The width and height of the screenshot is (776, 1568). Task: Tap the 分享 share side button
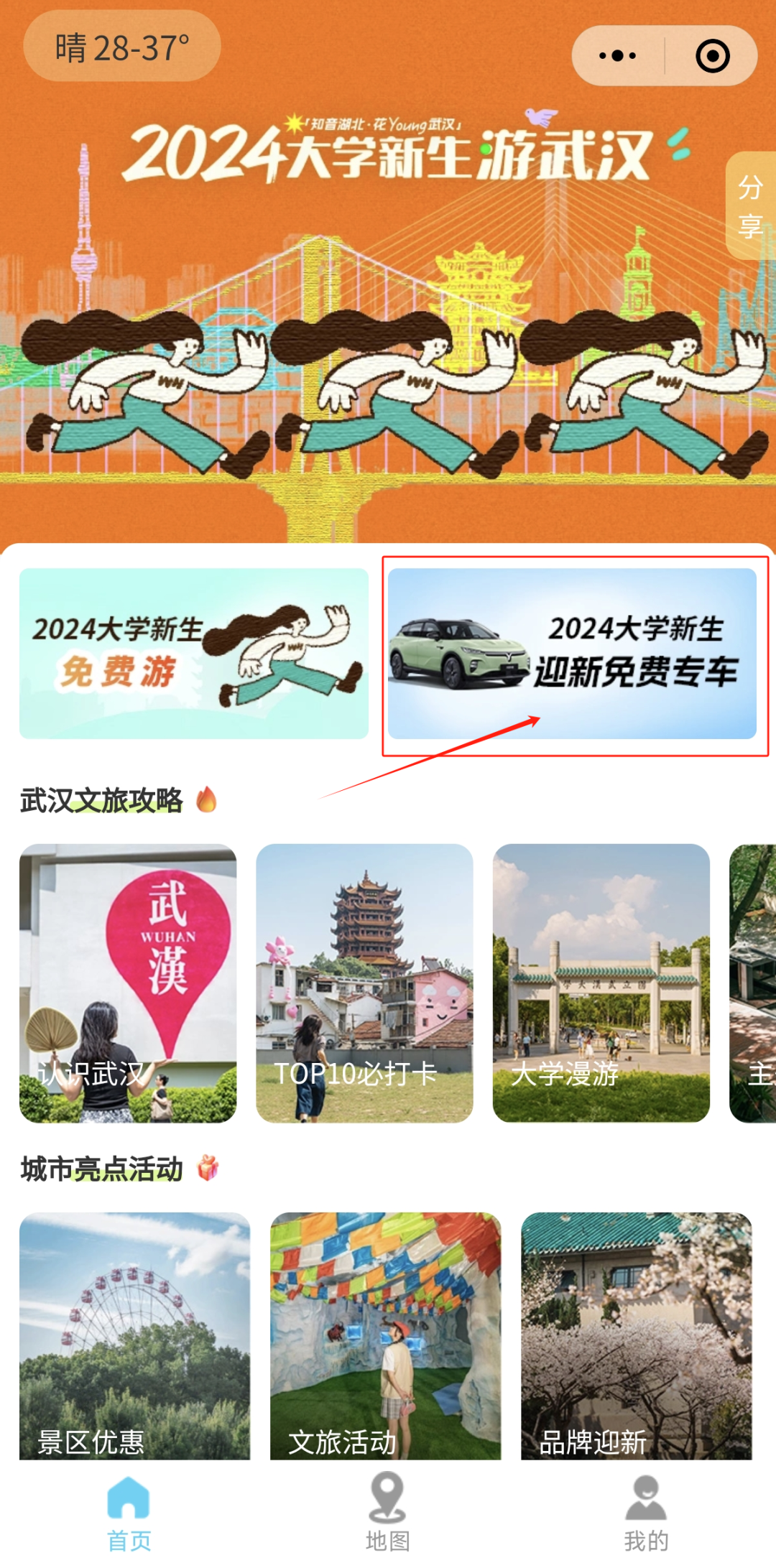tap(751, 206)
